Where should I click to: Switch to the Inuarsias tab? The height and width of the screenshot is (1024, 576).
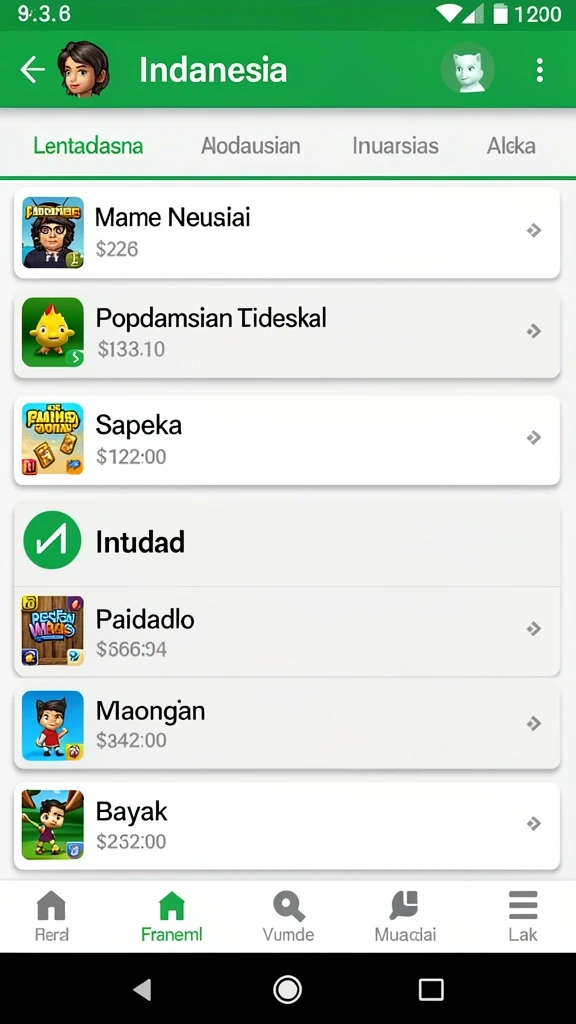(x=395, y=145)
